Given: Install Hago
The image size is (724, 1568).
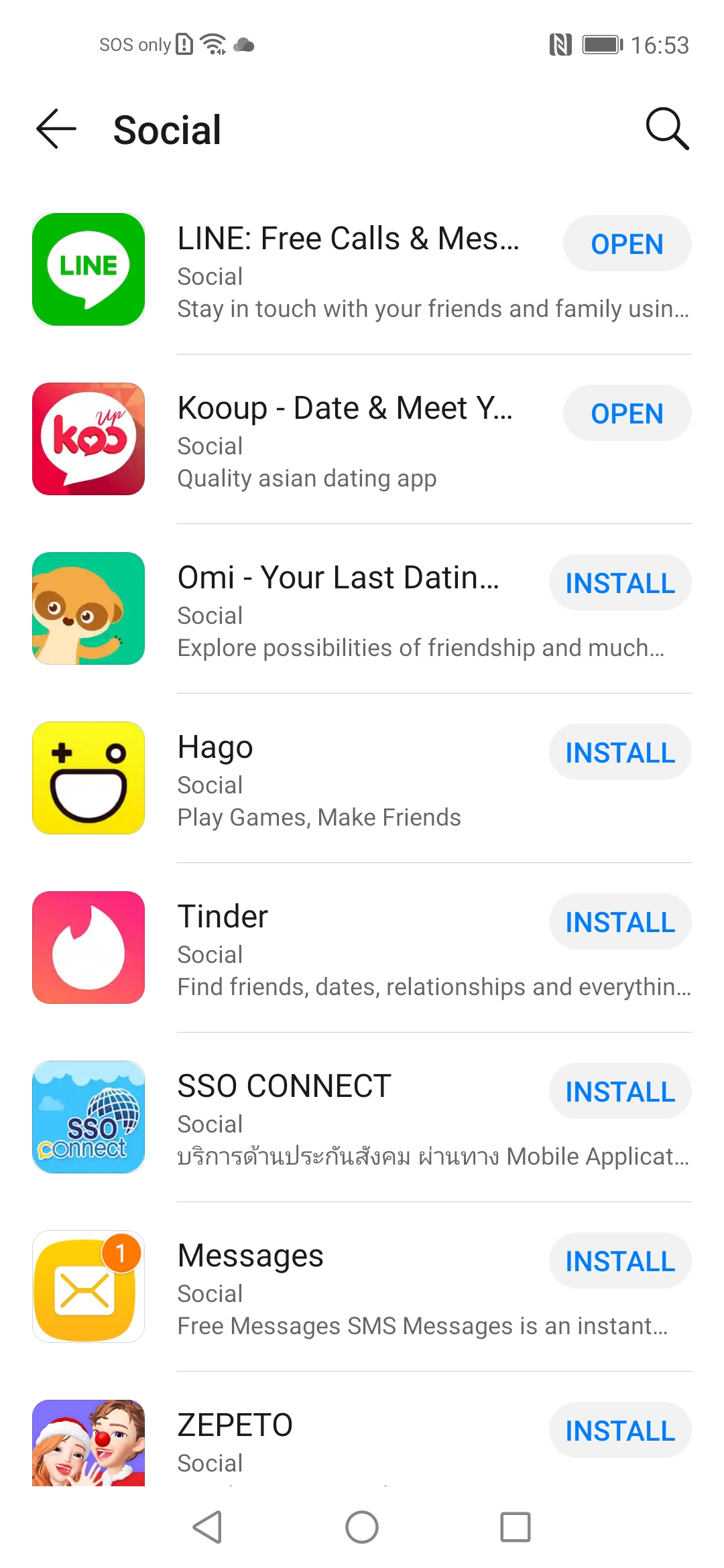Looking at the screenshot, I should [x=620, y=753].
